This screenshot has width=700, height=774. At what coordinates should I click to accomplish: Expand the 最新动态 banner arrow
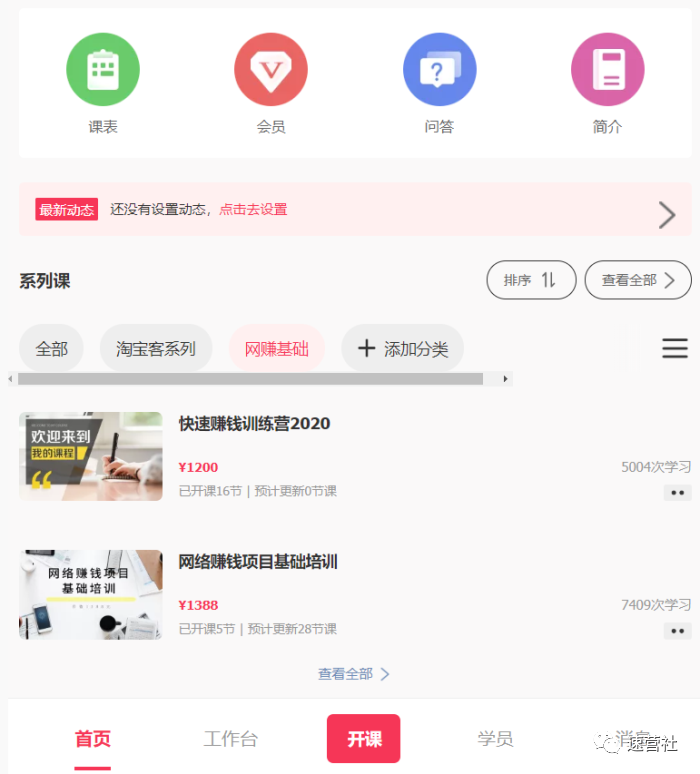coord(667,214)
